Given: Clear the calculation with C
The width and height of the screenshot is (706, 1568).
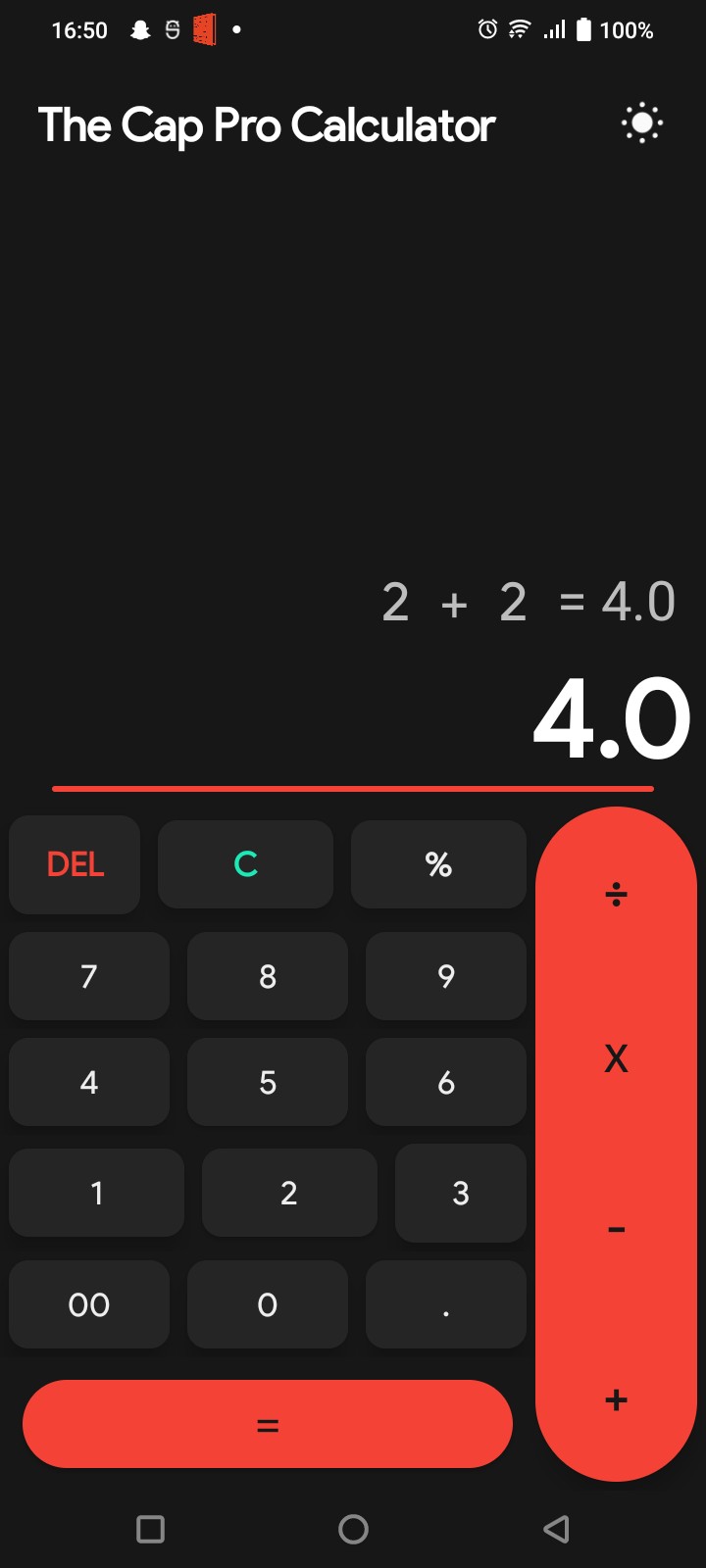Looking at the screenshot, I should pos(245,864).
